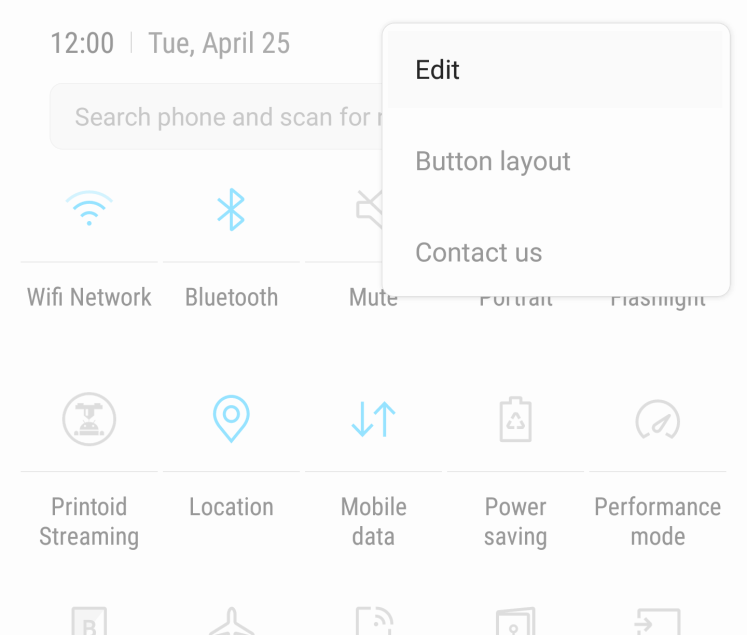
Task: Choose Contact us in the menu
Action: coord(479,253)
